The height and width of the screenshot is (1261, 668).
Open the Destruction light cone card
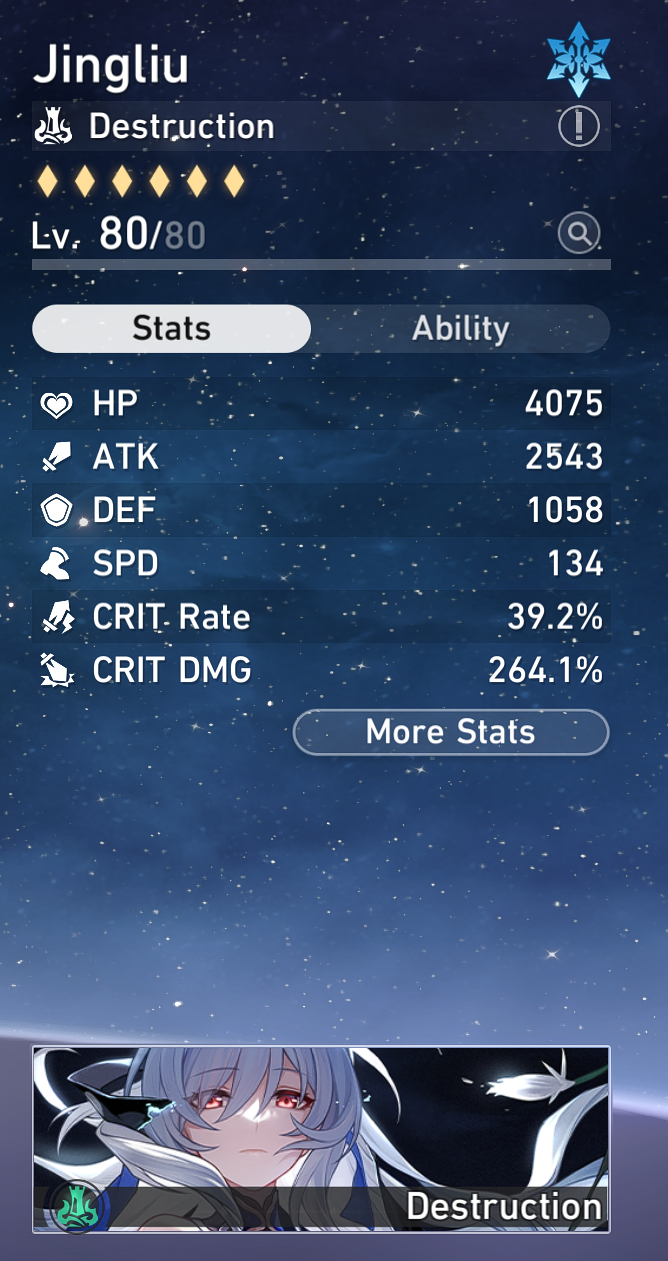(321, 1139)
